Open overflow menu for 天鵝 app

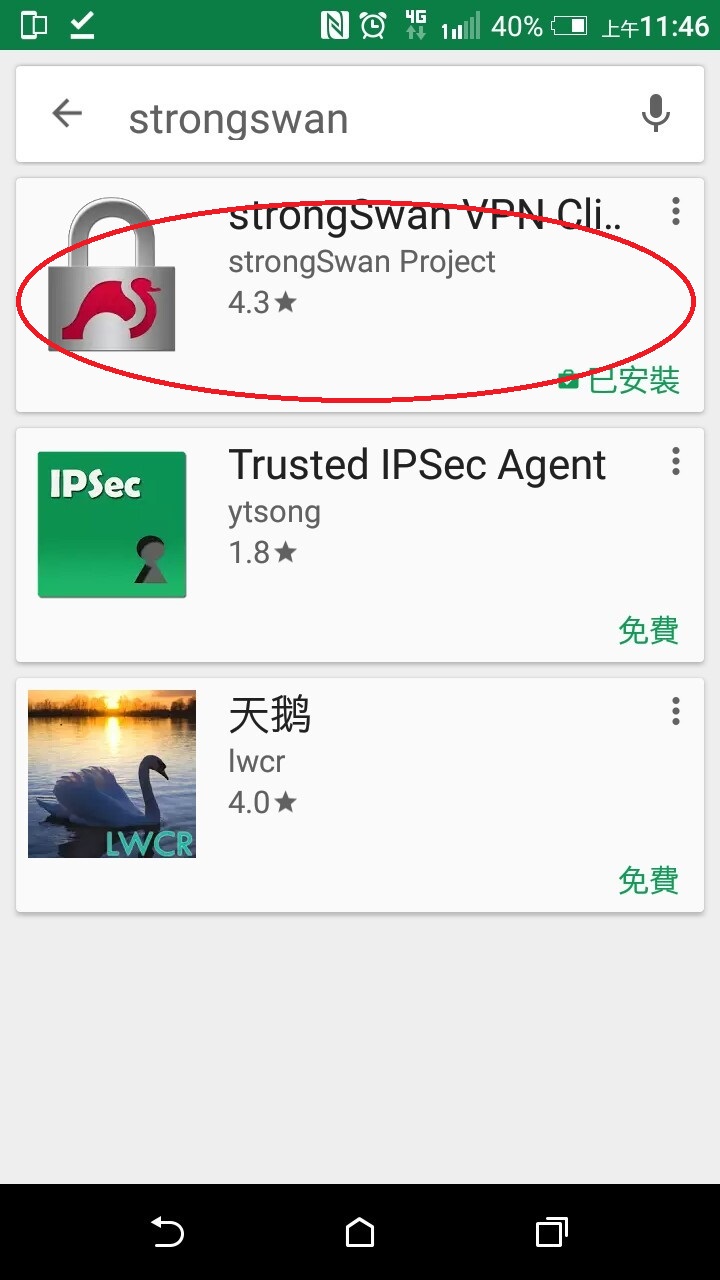coord(676,711)
